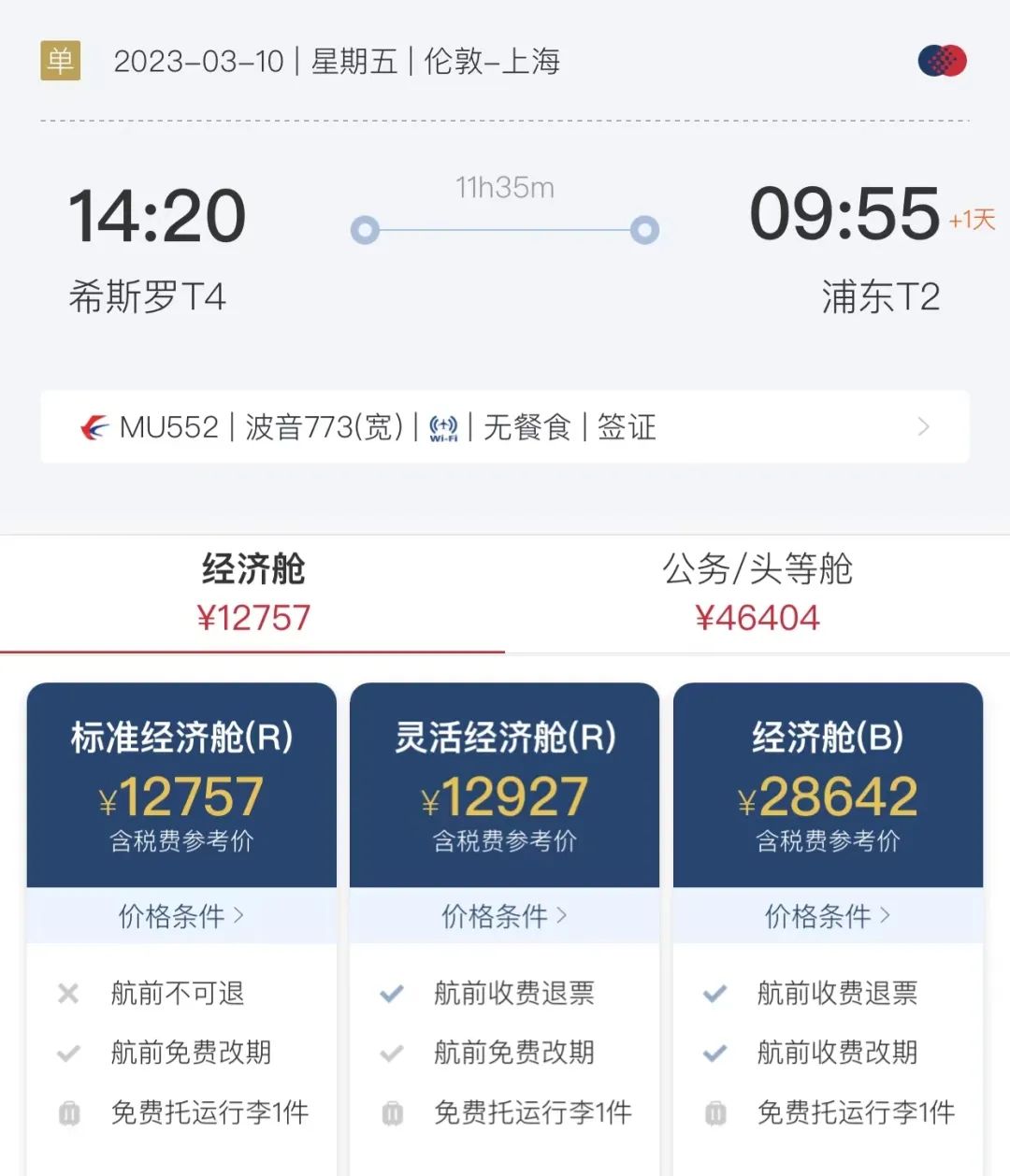The height and width of the screenshot is (1176, 1010).
Task: Click the China Eastern airline logo
Action: (x=93, y=427)
